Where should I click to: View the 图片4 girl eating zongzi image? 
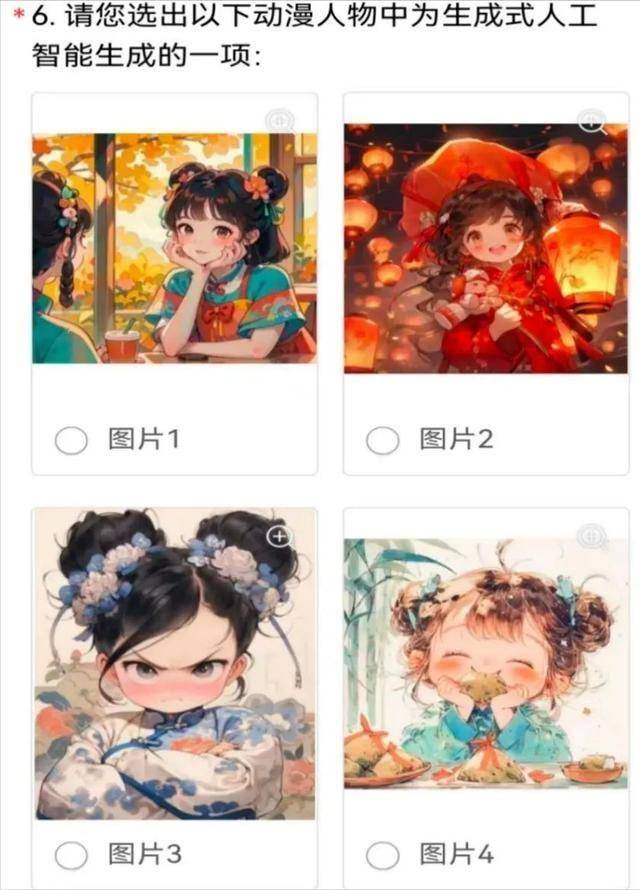tap(486, 665)
